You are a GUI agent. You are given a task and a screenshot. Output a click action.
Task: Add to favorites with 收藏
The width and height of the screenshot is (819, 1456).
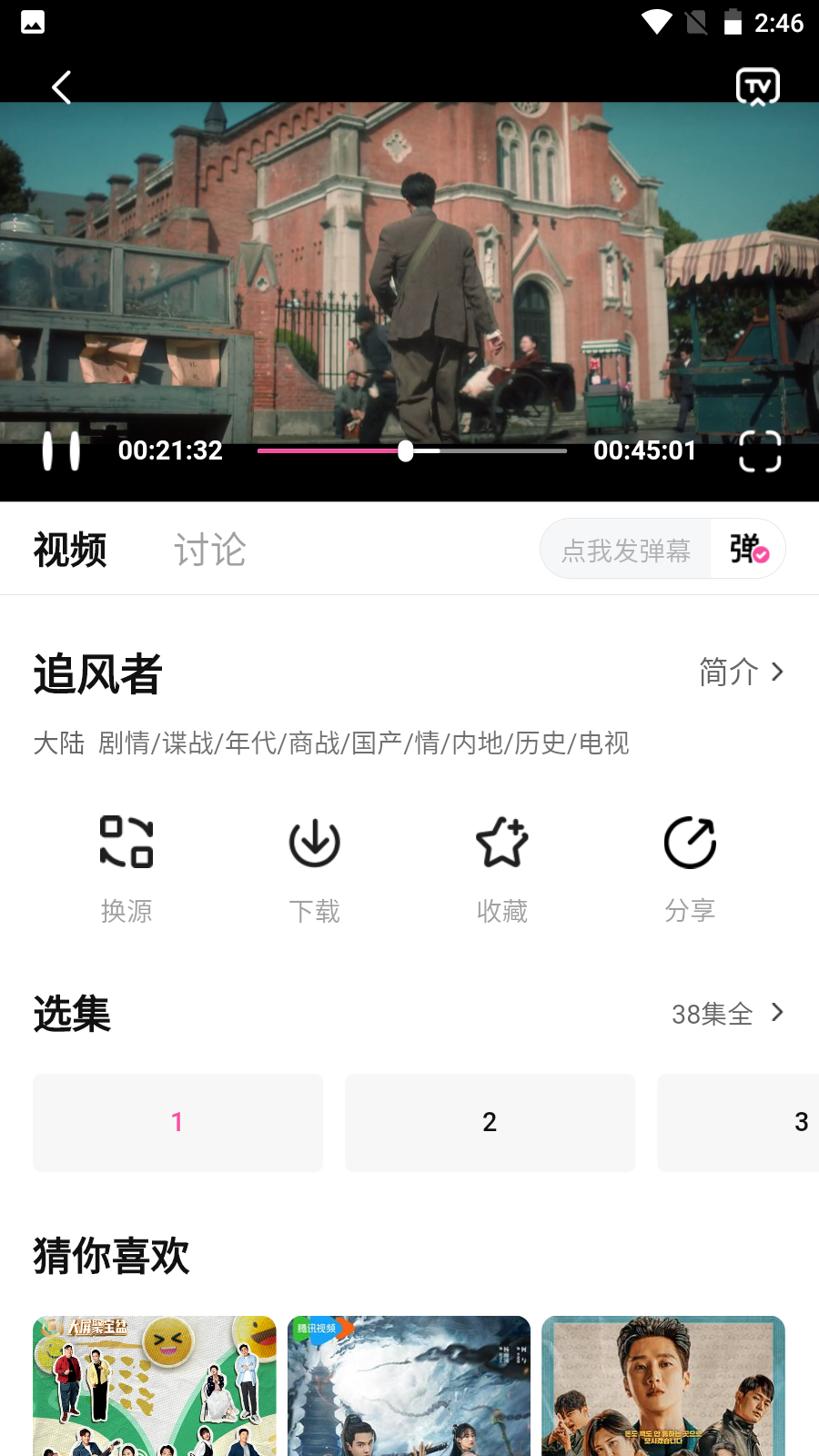(x=502, y=867)
